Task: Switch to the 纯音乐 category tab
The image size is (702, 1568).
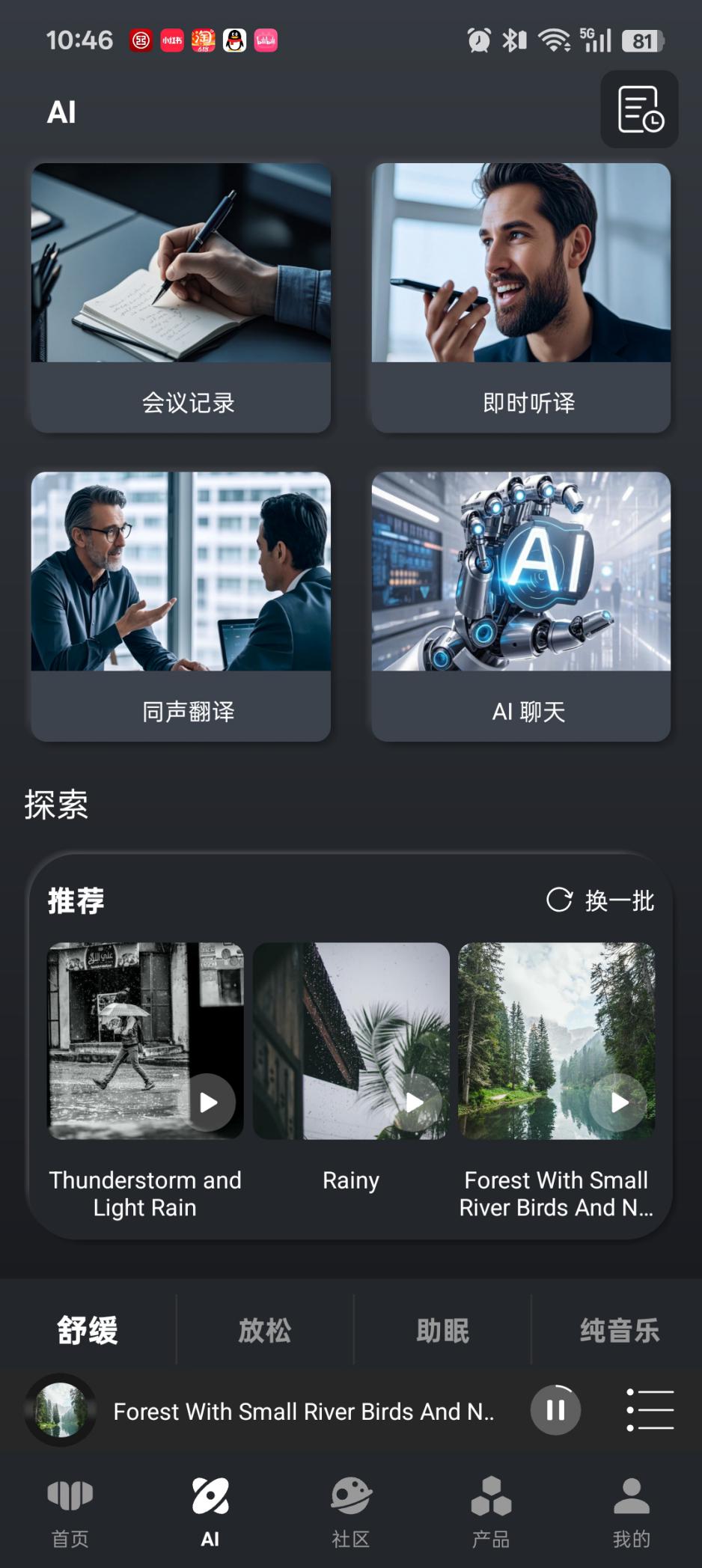Action: coord(619,1330)
